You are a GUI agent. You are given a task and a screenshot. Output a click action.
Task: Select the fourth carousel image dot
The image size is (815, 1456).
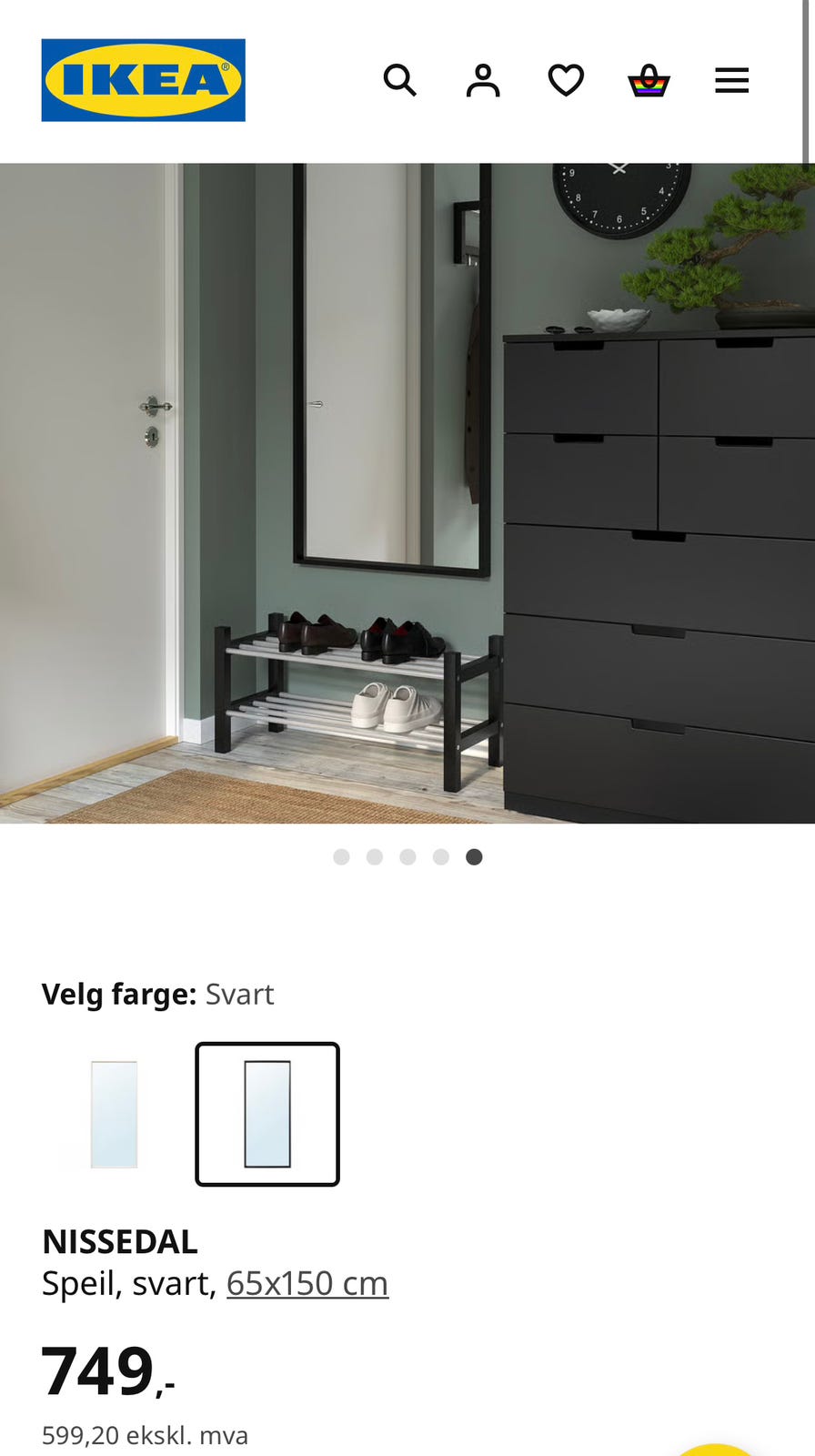[441, 855]
